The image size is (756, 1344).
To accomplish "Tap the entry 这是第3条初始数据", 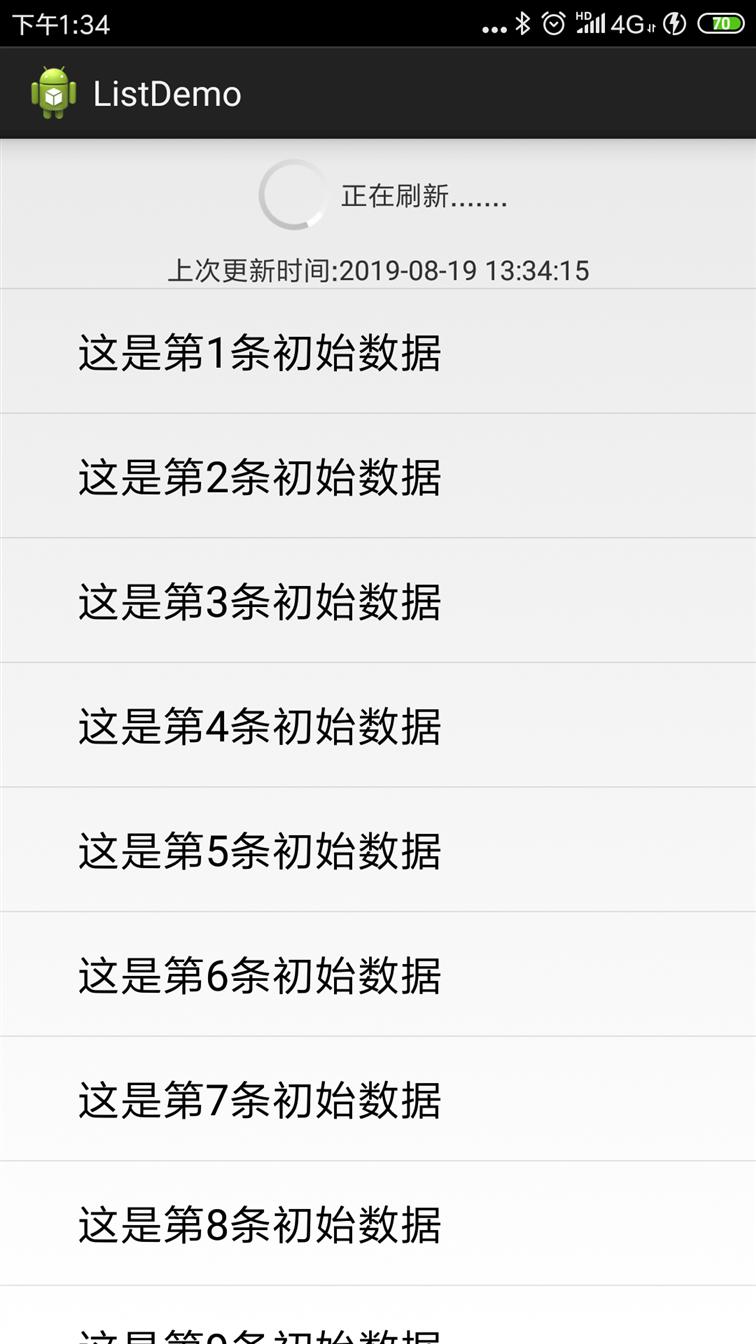I will pos(378,601).
